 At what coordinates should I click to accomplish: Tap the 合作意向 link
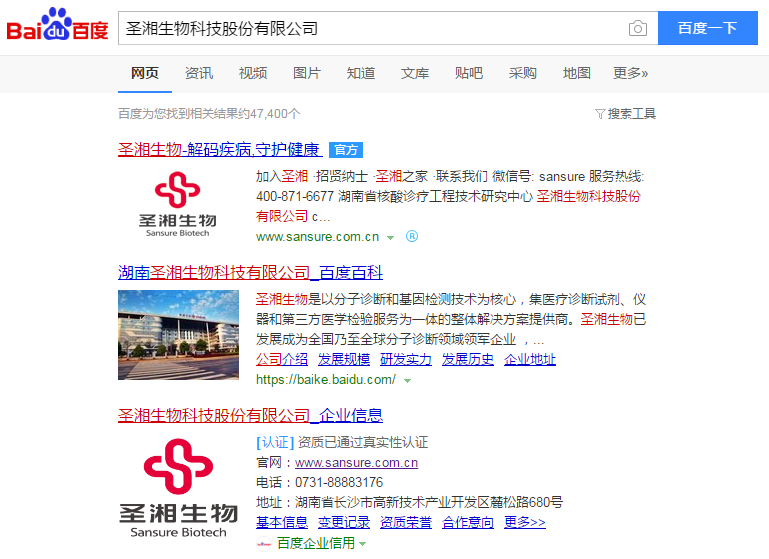tap(468, 523)
